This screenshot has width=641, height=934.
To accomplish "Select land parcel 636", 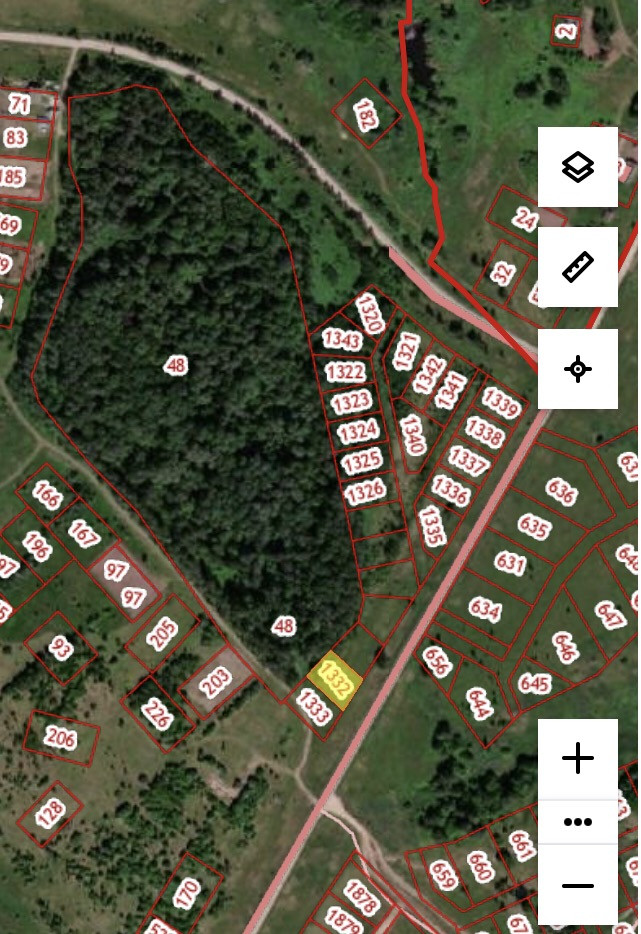I will [x=561, y=491].
